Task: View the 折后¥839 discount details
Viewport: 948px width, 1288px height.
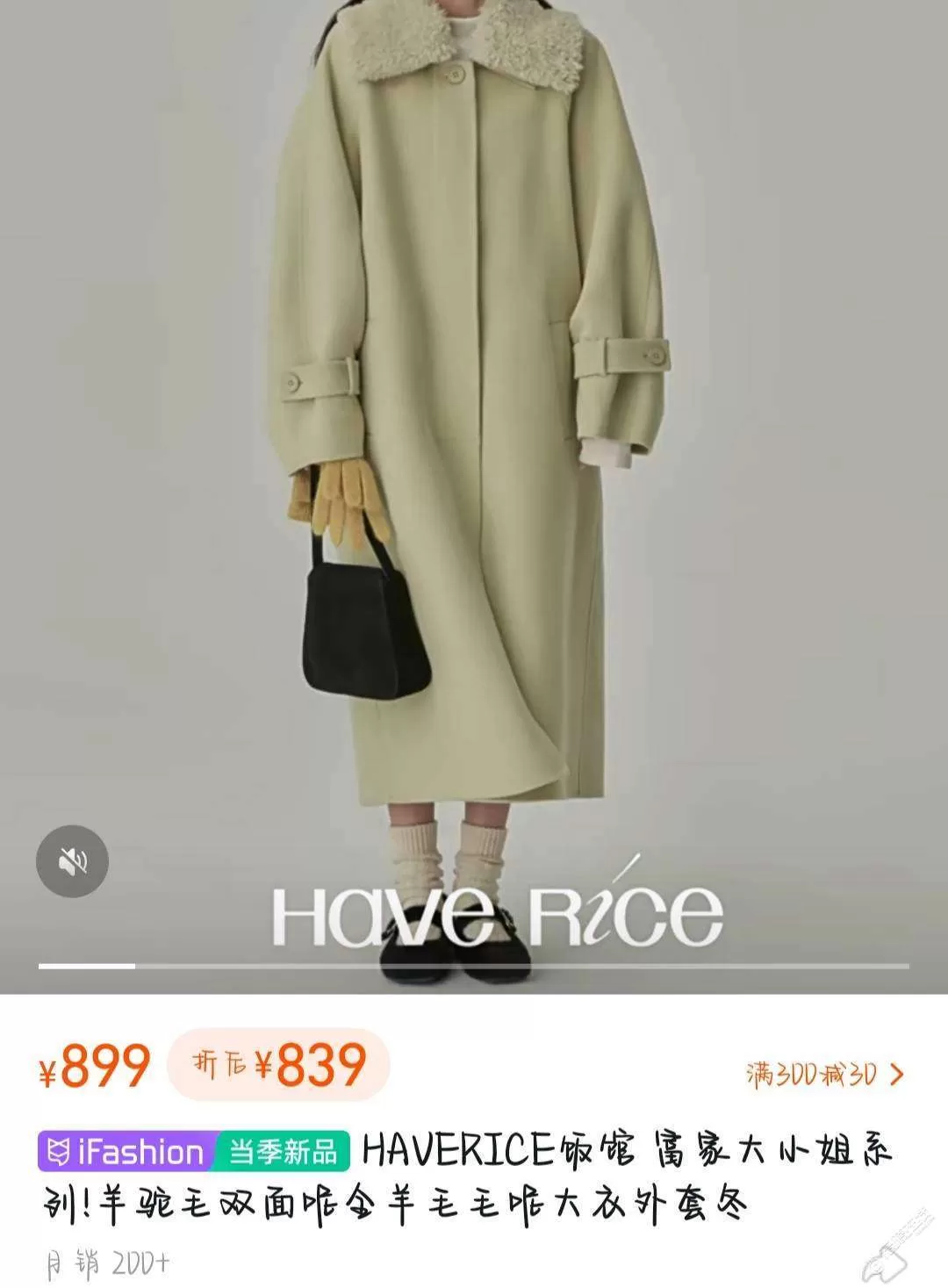Action: [x=278, y=1065]
